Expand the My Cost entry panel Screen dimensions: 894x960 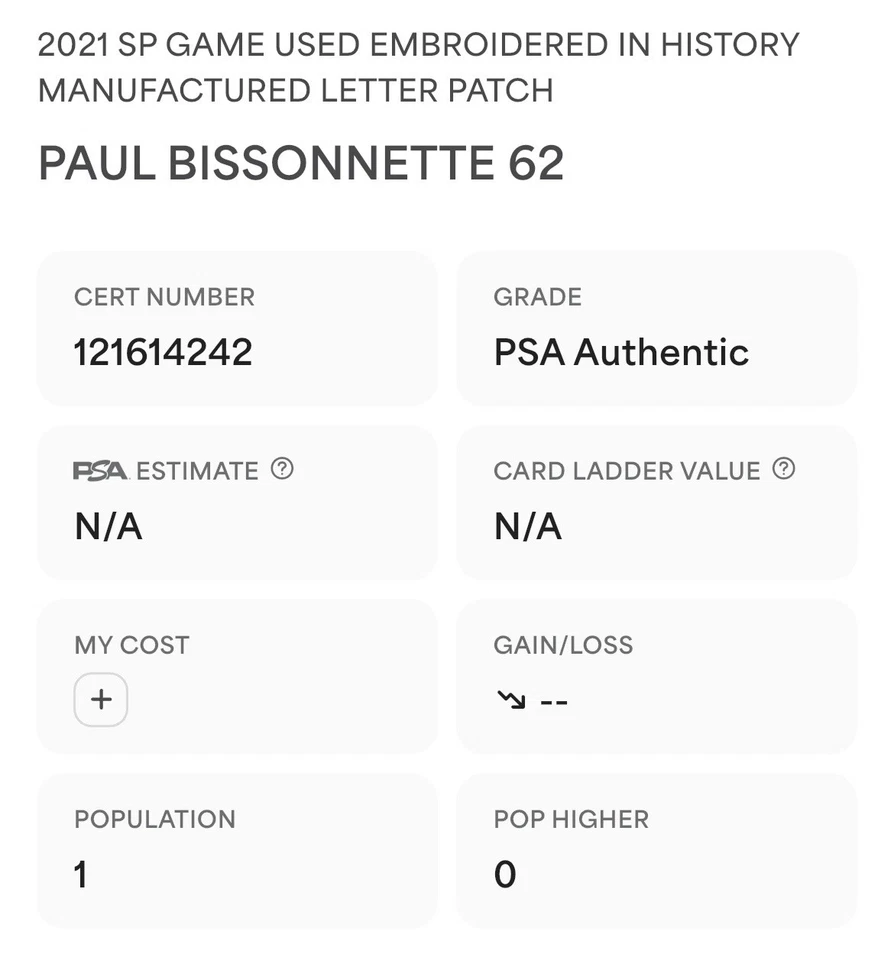pos(237,676)
